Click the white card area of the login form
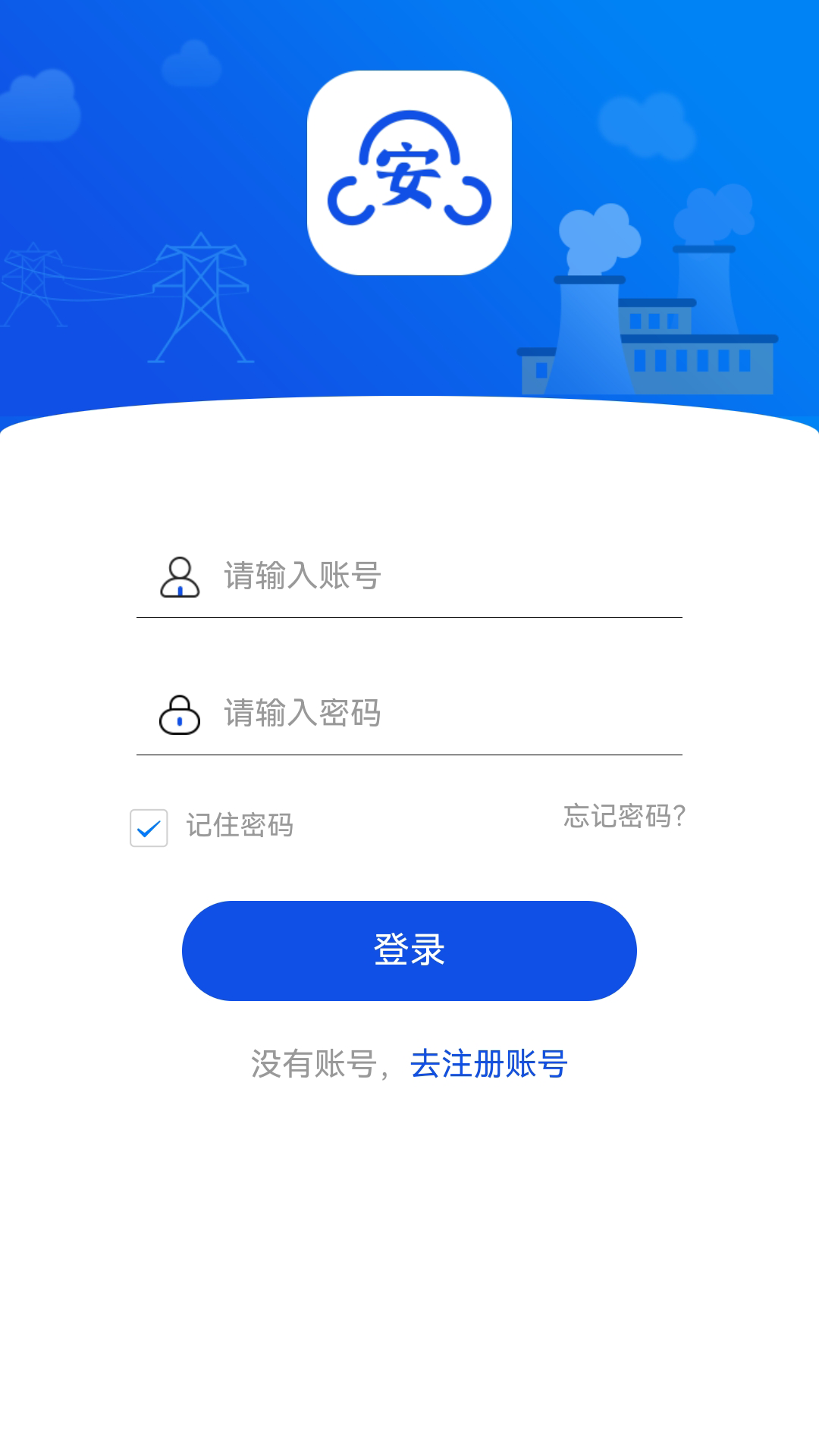This screenshot has width=819, height=1456. (x=409, y=1213)
